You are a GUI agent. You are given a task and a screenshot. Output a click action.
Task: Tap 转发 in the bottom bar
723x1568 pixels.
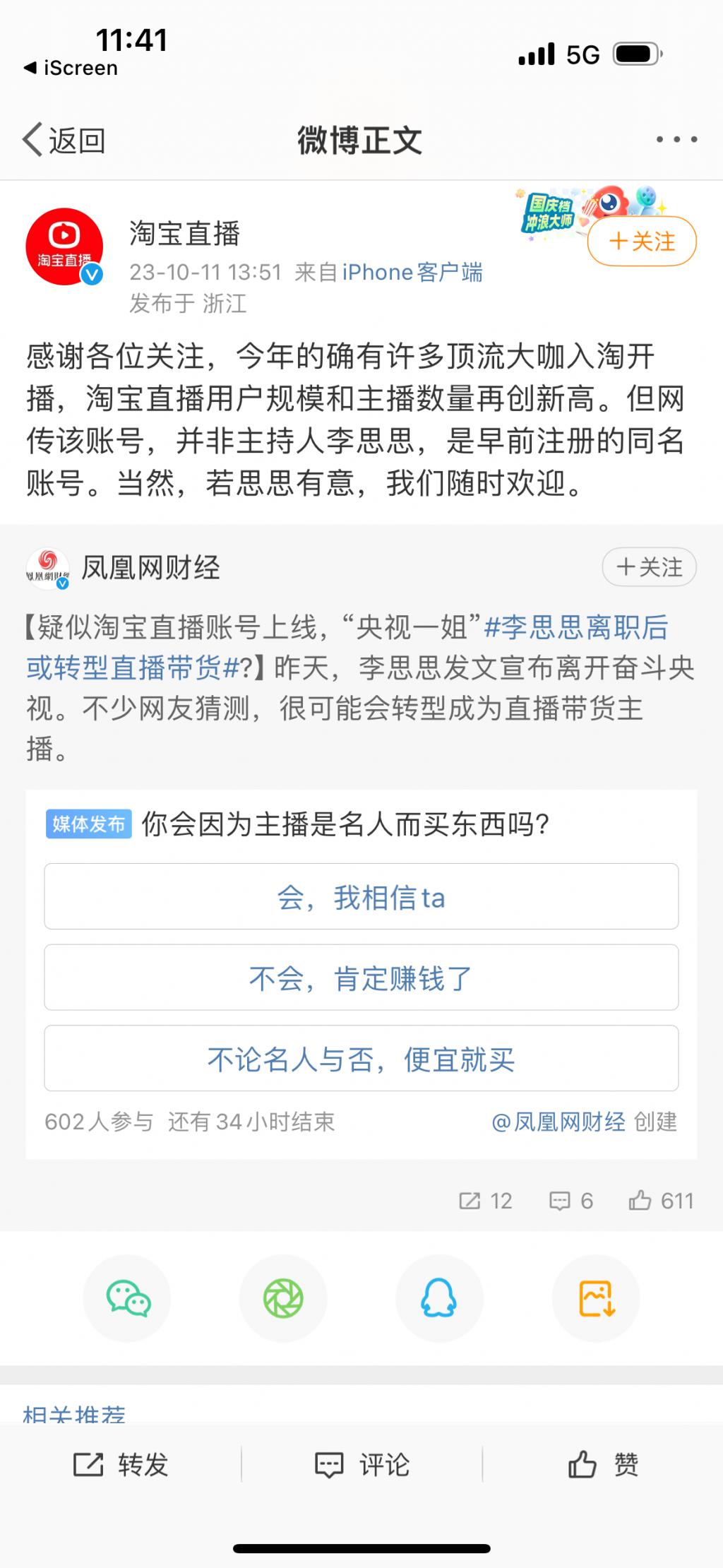(x=121, y=1465)
